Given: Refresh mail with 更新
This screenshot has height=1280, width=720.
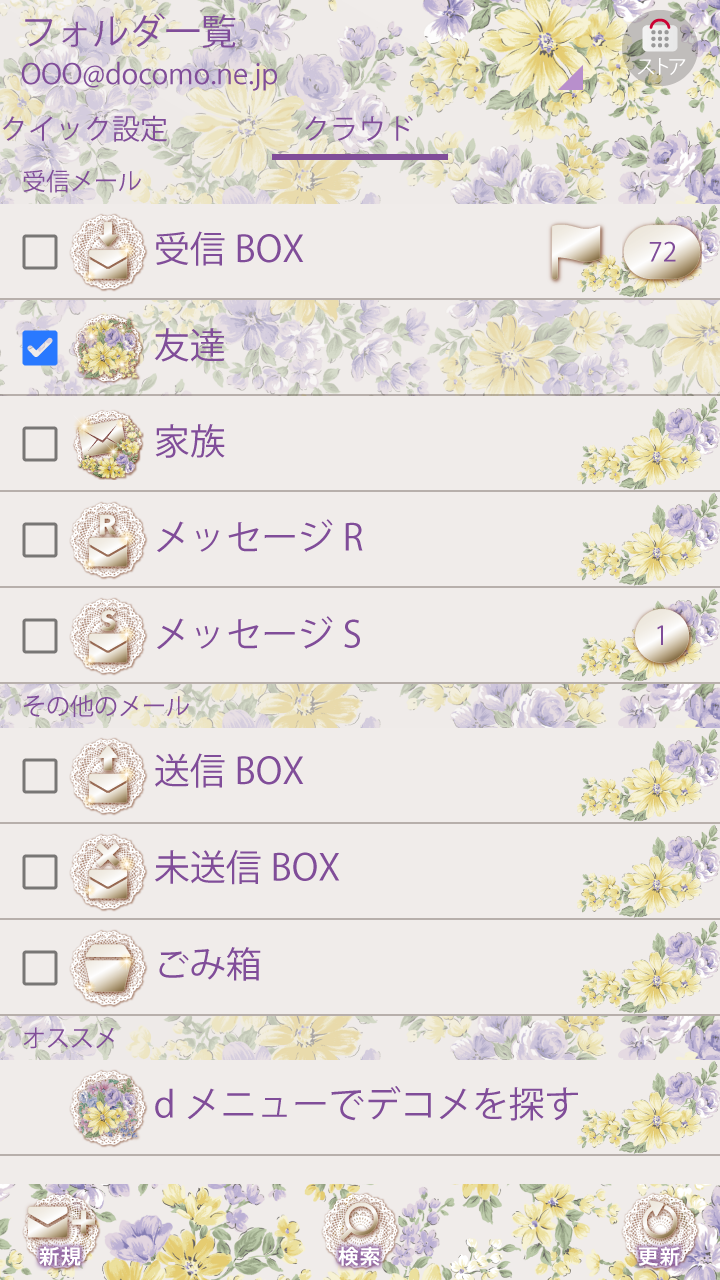Looking at the screenshot, I should click(x=659, y=1232).
